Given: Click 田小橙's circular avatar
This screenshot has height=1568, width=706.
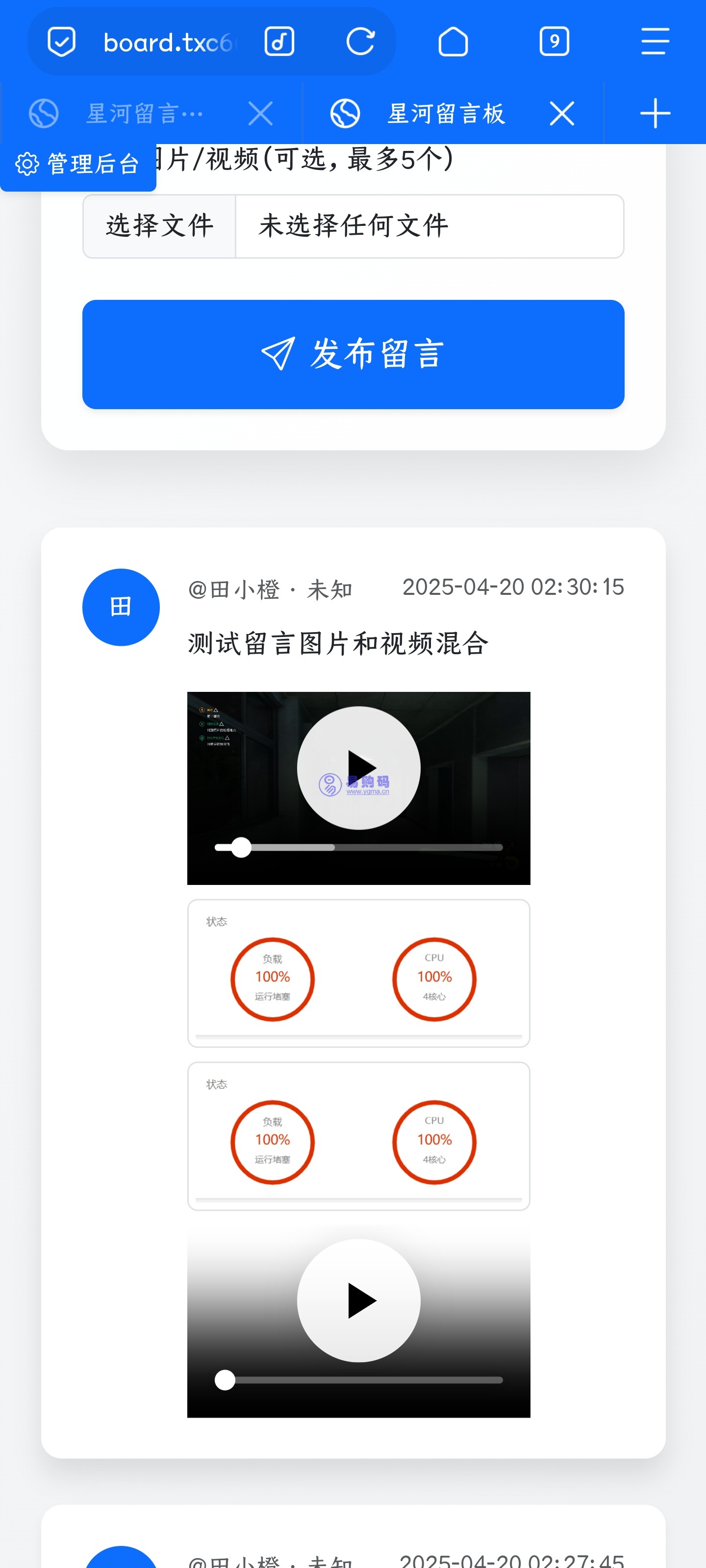Looking at the screenshot, I should coord(120,606).
